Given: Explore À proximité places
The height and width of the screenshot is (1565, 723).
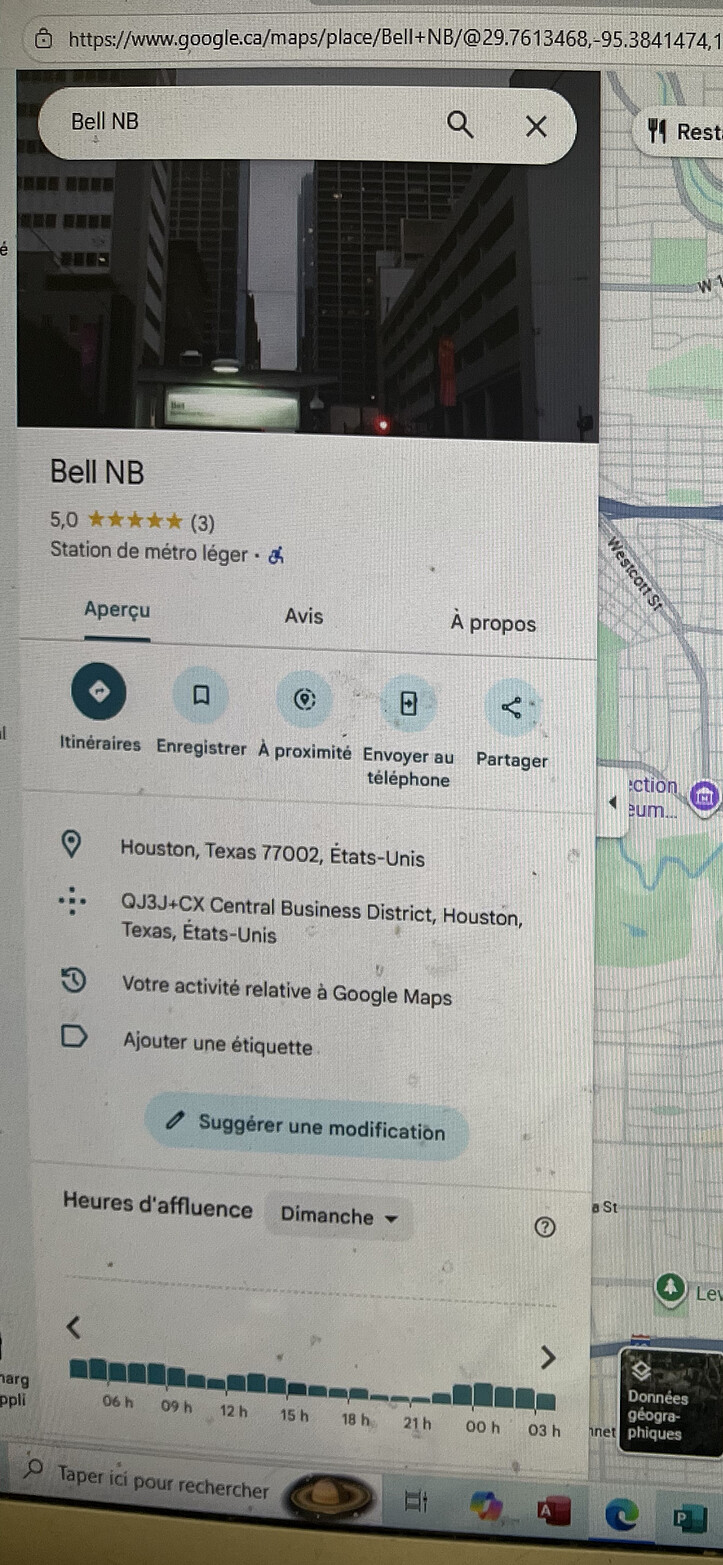Looking at the screenshot, I should click(x=305, y=699).
